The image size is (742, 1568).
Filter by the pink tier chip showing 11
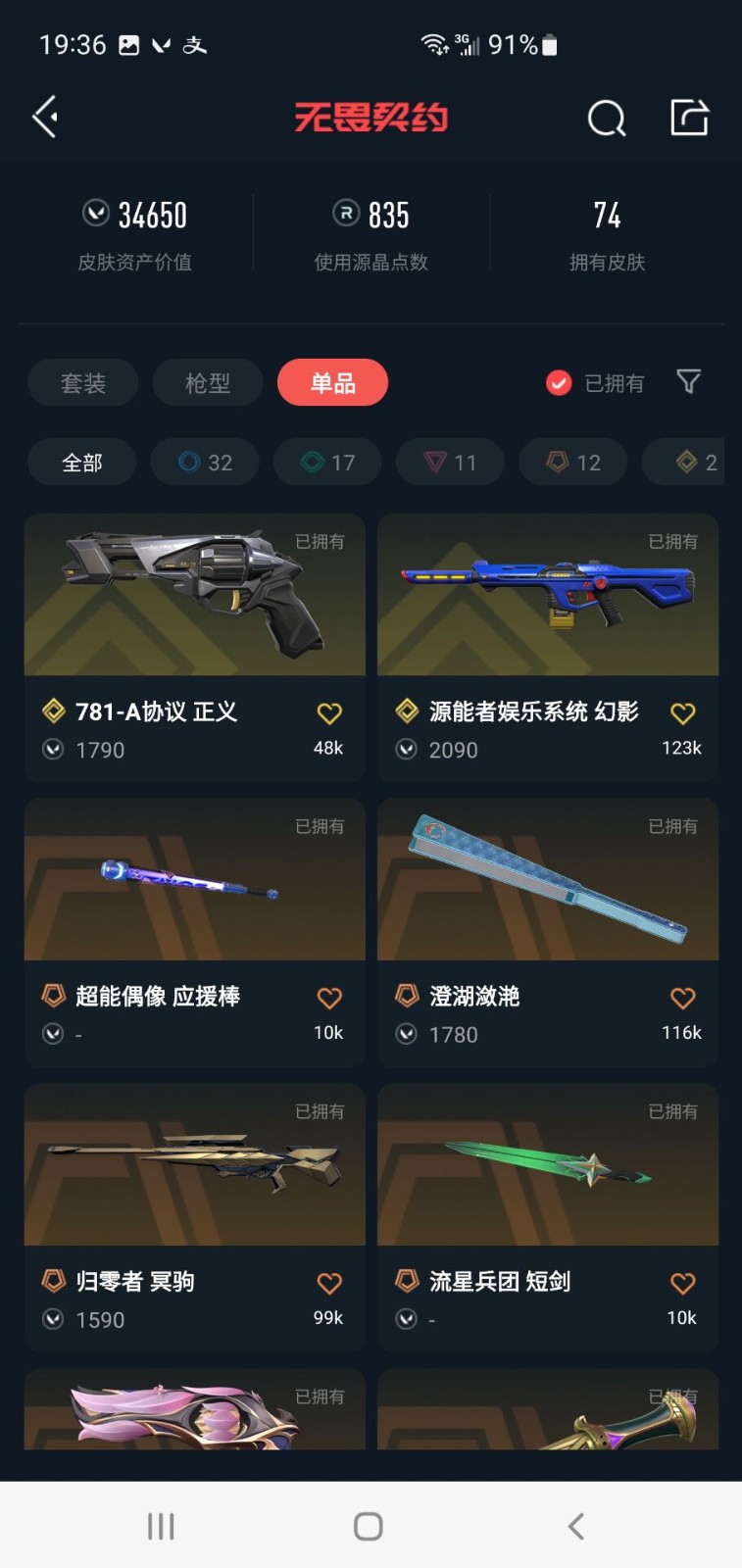click(x=450, y=463)
